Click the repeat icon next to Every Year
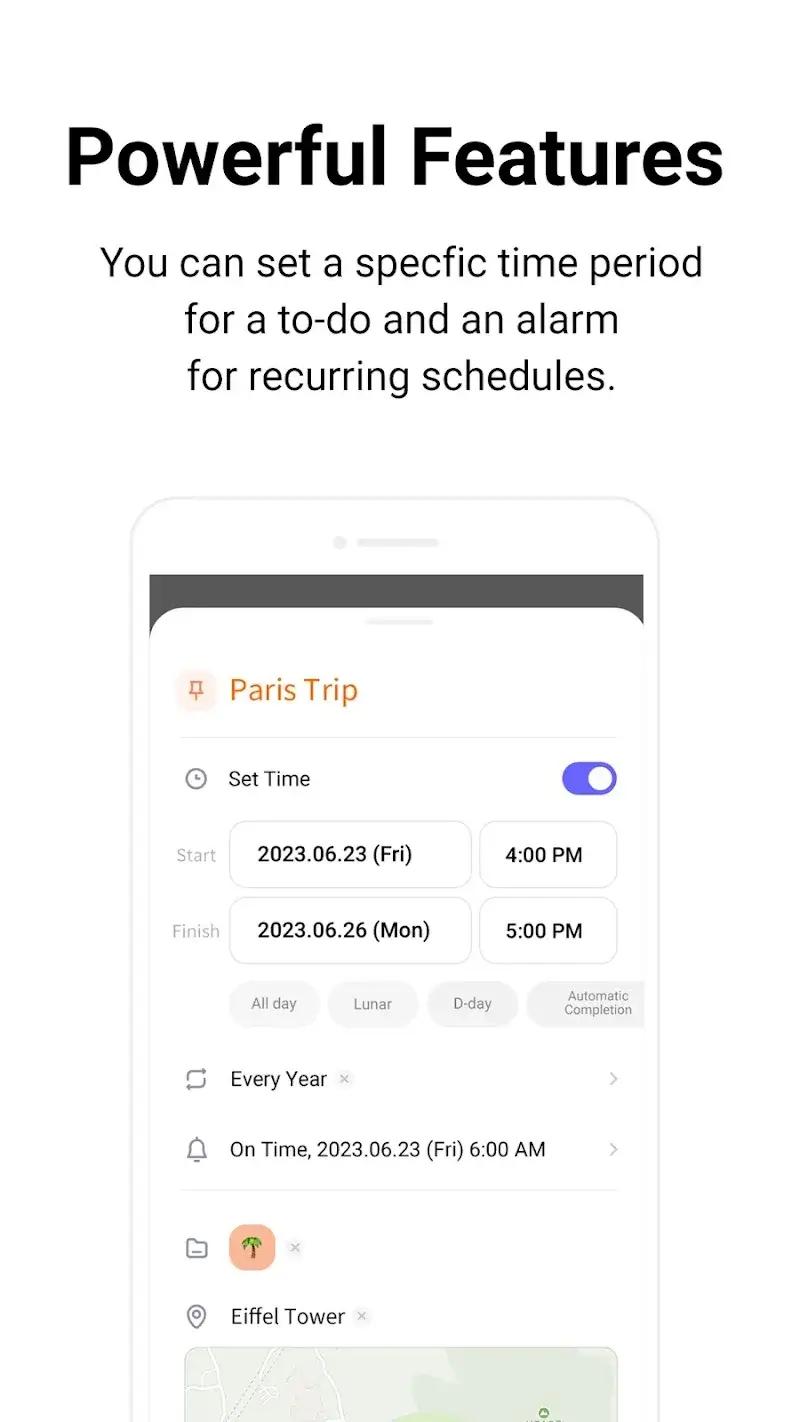800x1422 pixels. point(197,1079)
